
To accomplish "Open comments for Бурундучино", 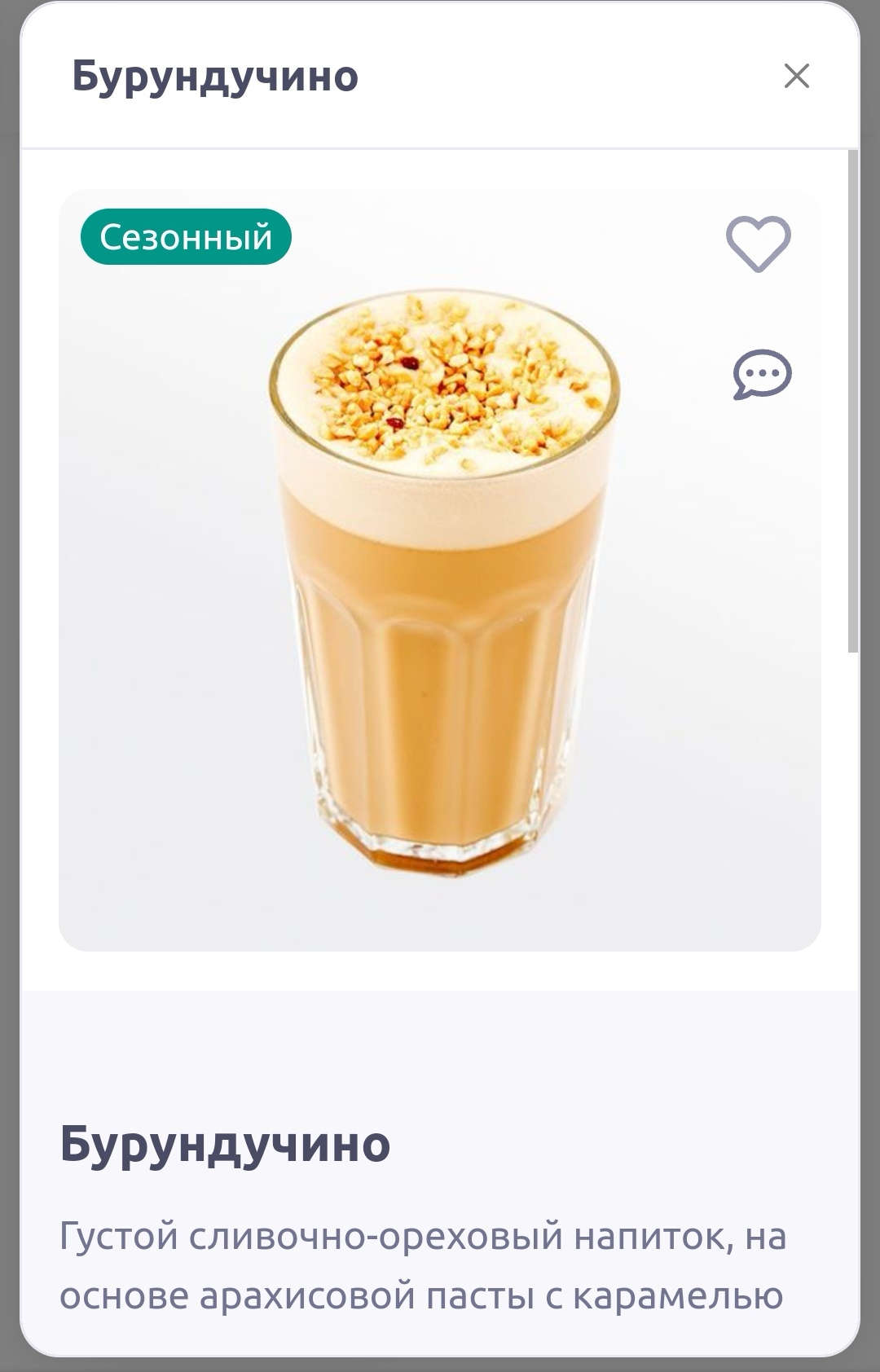I will [x=762, y=375].
